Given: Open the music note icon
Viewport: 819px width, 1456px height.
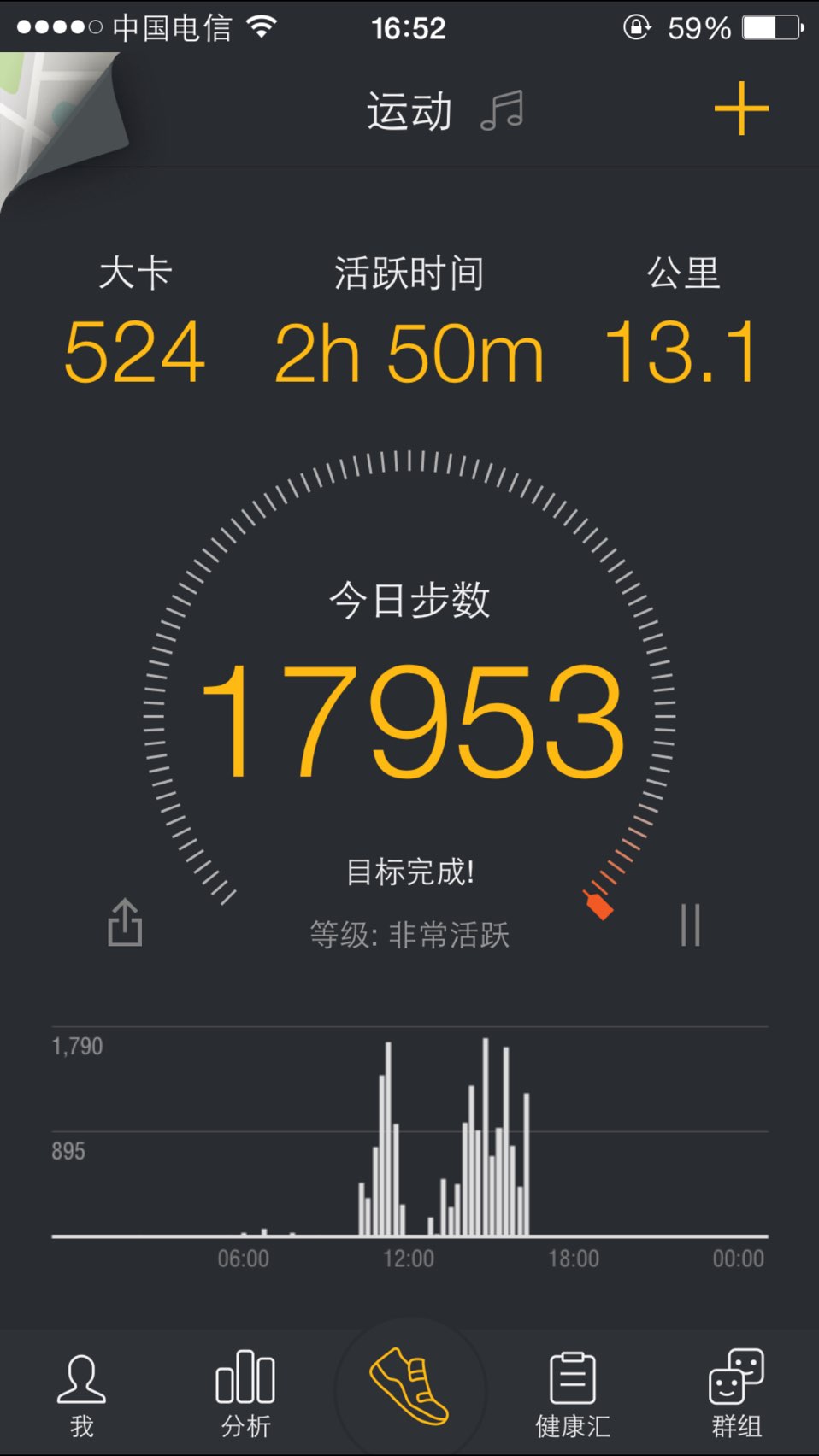Looking at the screenshot, I should (502, 111).
